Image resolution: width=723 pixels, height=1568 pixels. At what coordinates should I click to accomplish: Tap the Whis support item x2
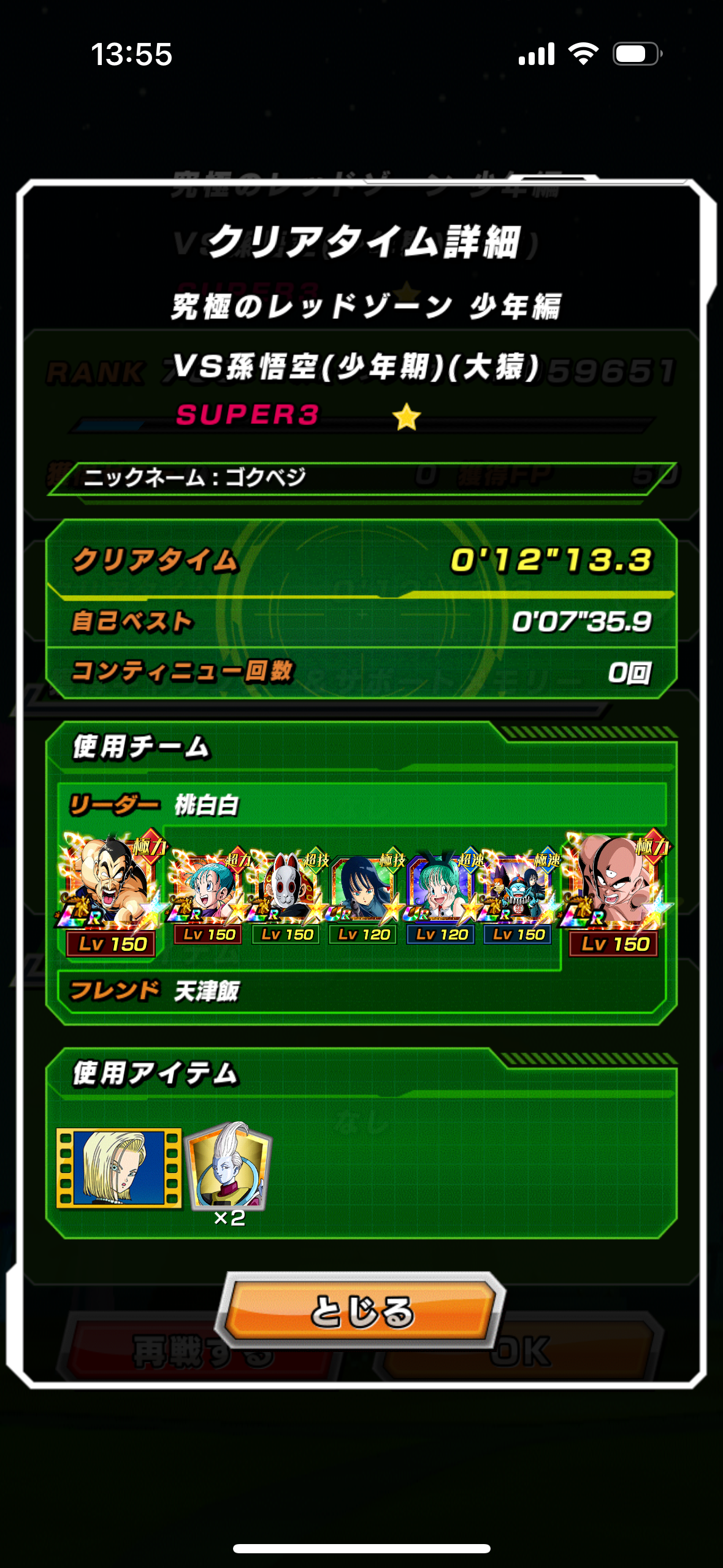(x=229, y=1170)
